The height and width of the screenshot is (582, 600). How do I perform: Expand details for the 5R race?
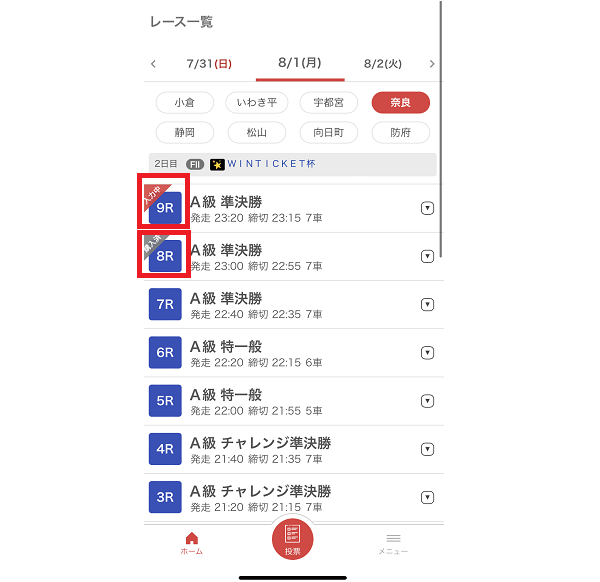[x=428, y=400]
